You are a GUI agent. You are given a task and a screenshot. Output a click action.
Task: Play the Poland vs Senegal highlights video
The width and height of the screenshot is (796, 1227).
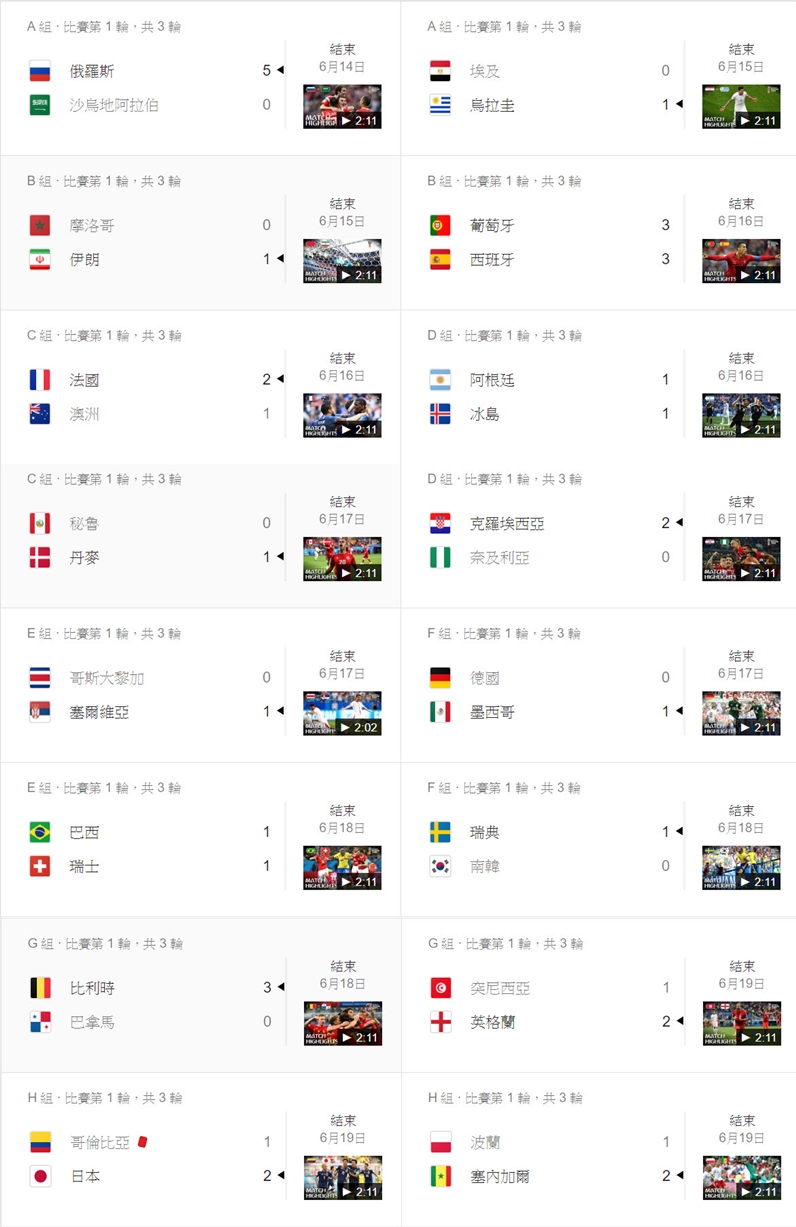[741, 1178]
